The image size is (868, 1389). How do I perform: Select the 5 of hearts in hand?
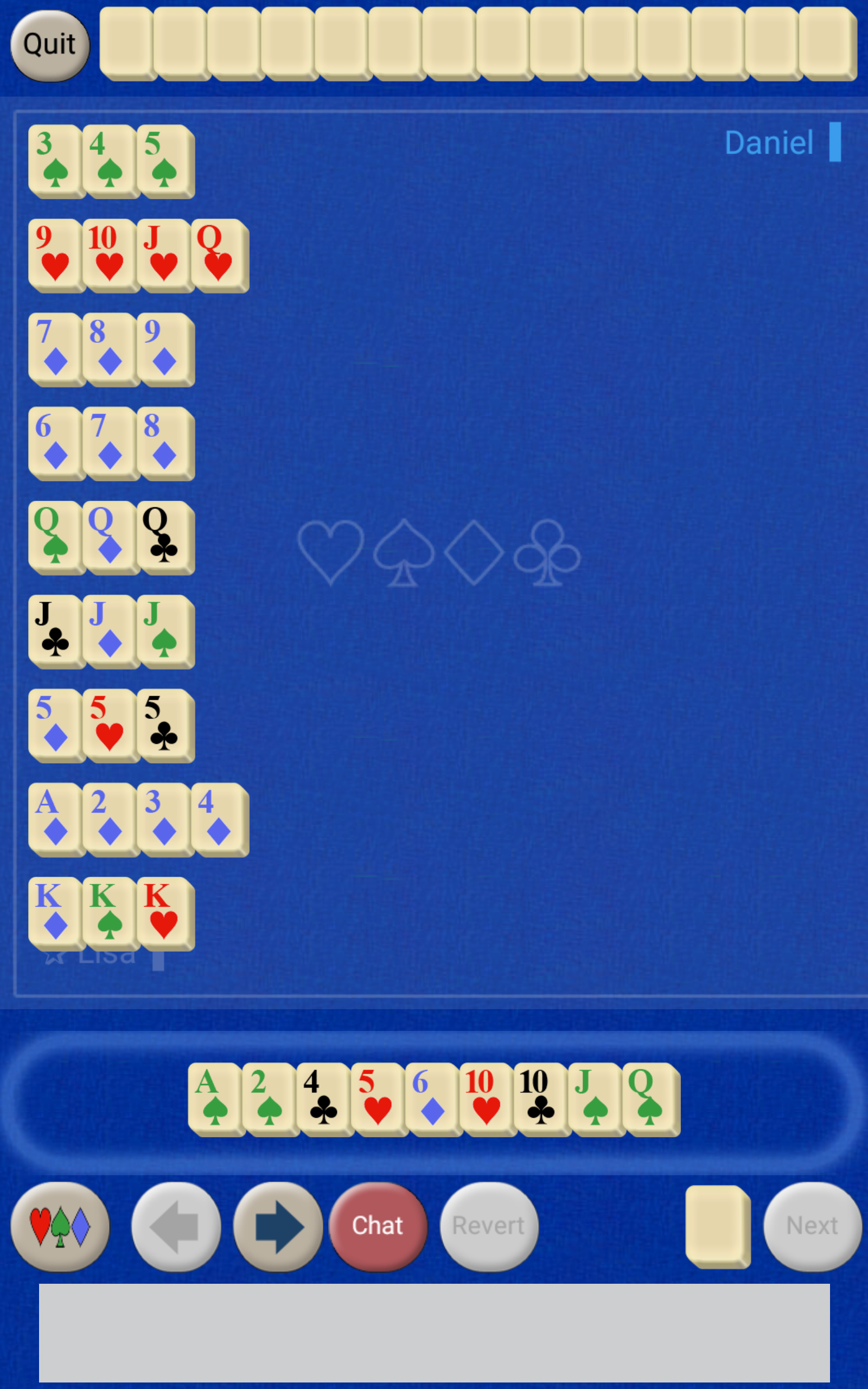click(x=378, y=1098)
